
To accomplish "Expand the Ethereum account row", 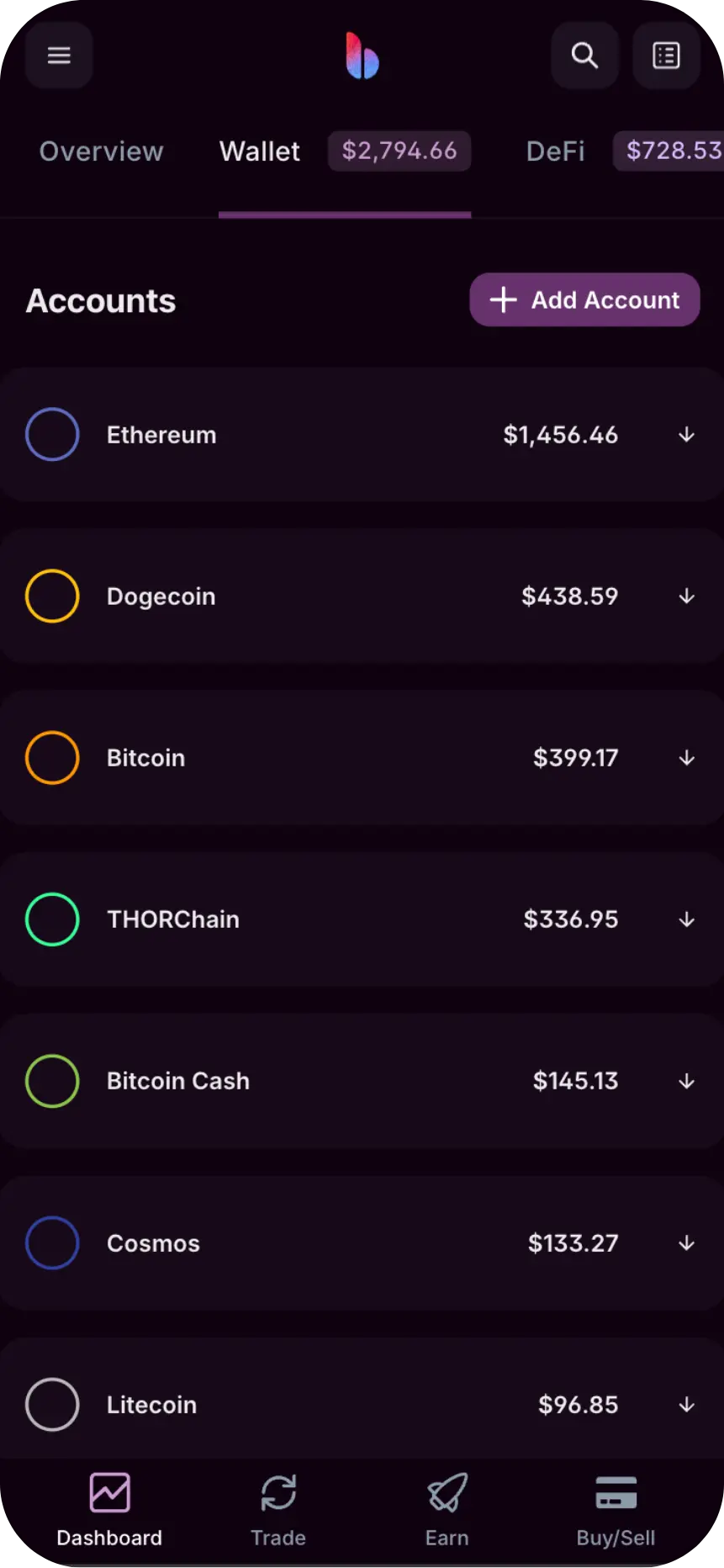I will (x=362, y=435).
